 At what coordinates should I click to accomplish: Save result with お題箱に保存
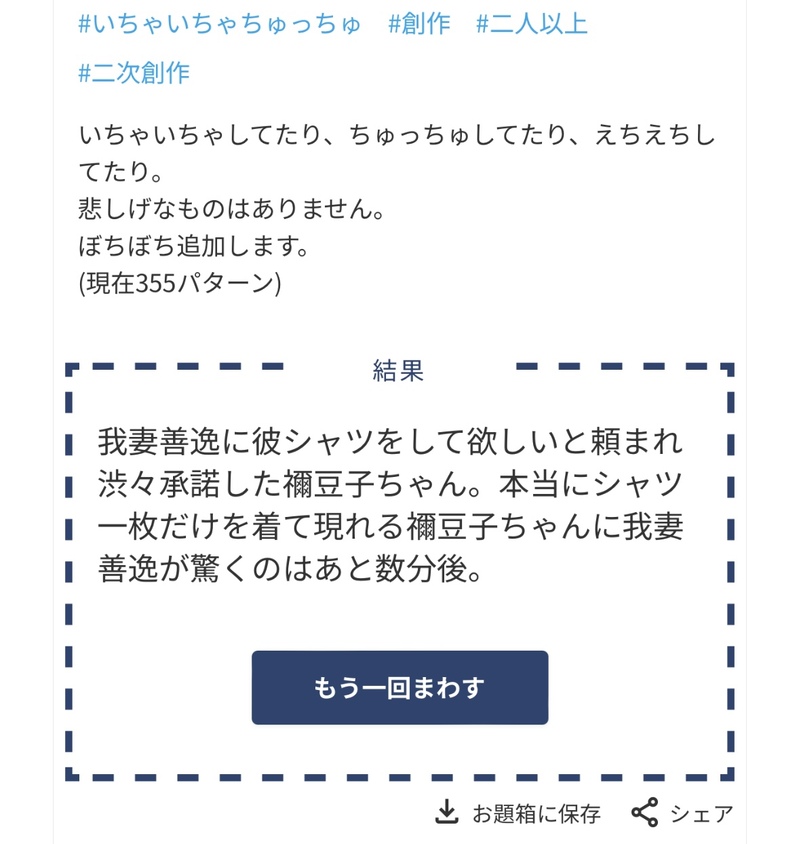[518, 813]
